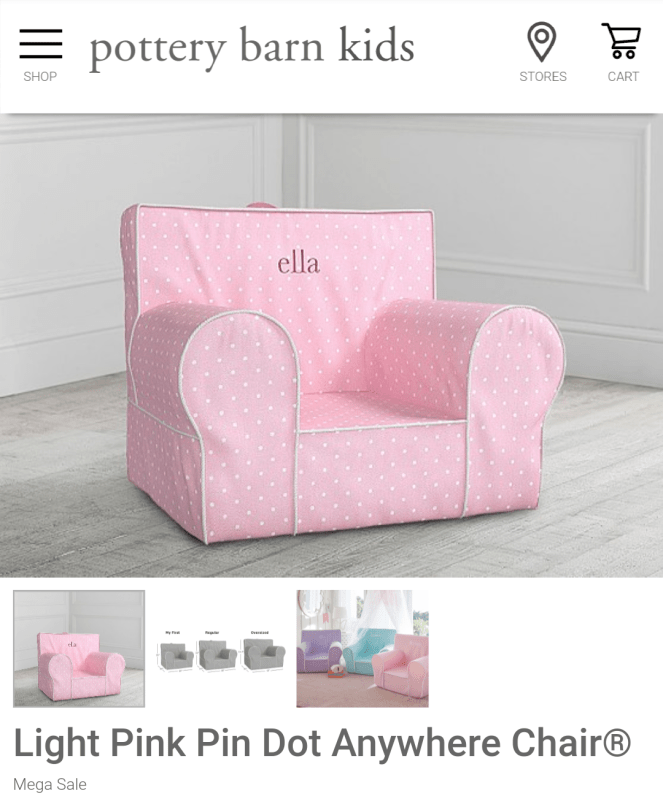Go to Pottery Barn Kids homepage logo

251,47
